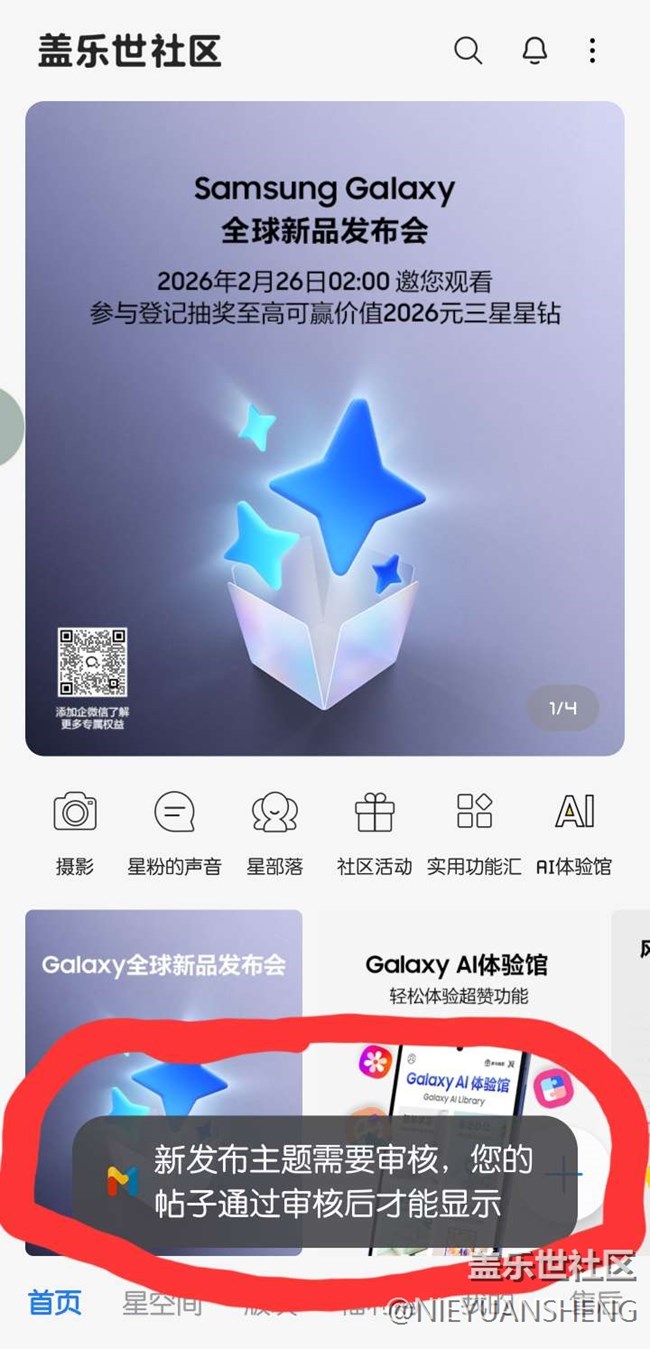Open 星部落
This screenshot has width=650, height=1349.
point(275,832)
